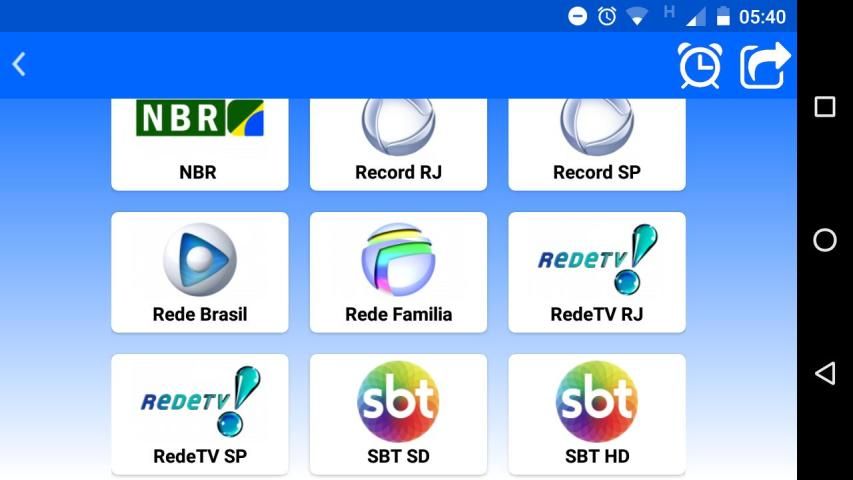853x480 pixels.
Task: Open the Record RJ channel
Action: [x=398, y=143]
